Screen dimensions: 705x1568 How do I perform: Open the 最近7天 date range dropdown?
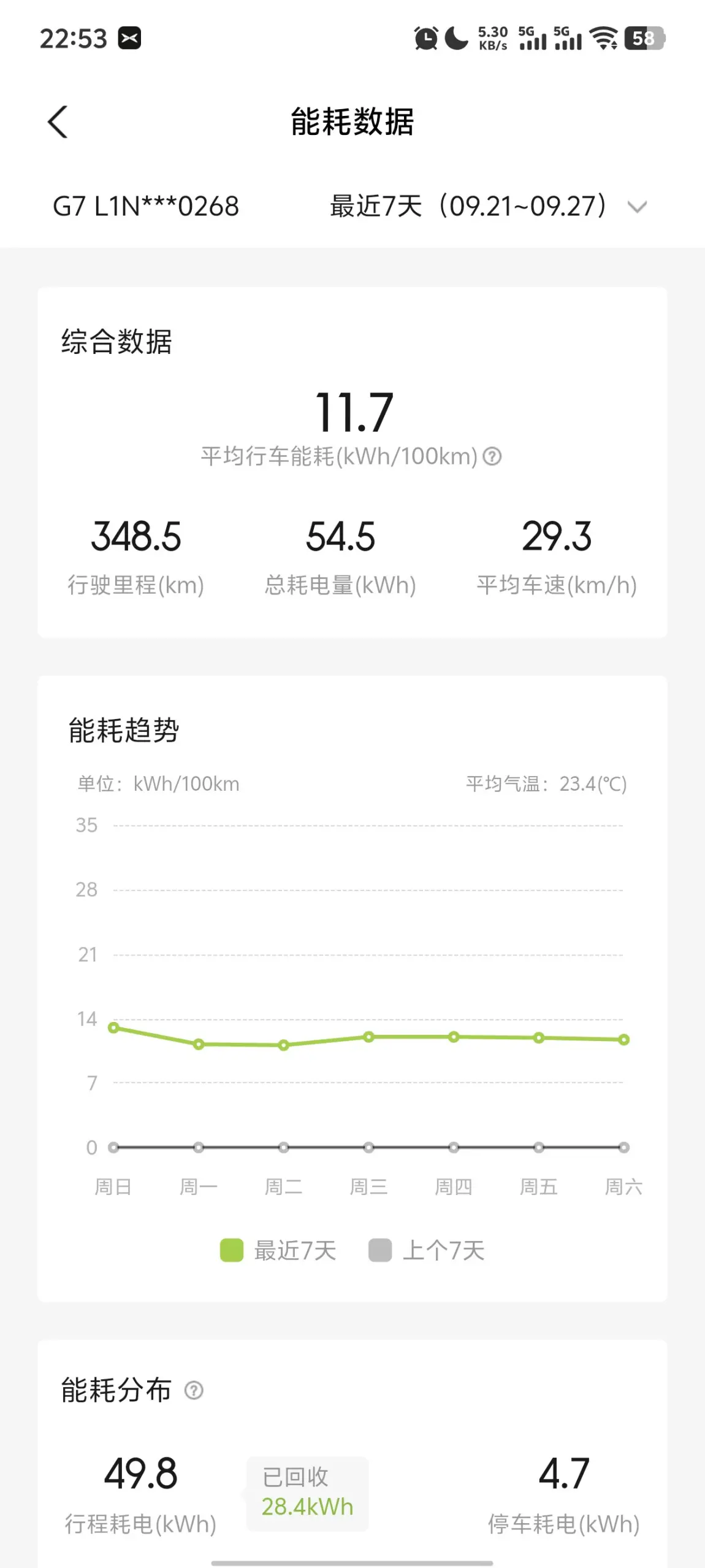[x=489, y=206]
